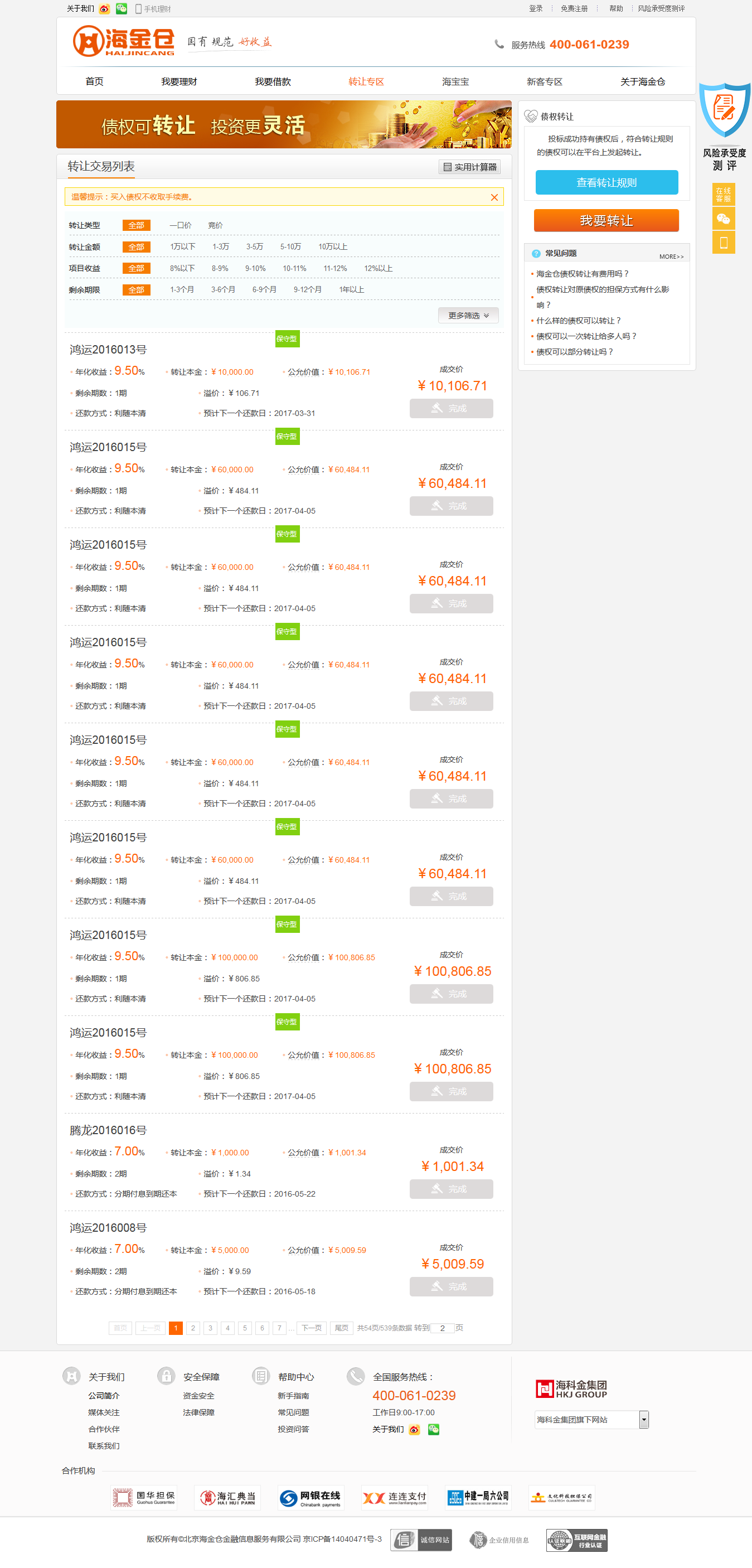The image size is (752, 1568).
Task: Filter transfer amount by 1-3万
Action: 220,246
